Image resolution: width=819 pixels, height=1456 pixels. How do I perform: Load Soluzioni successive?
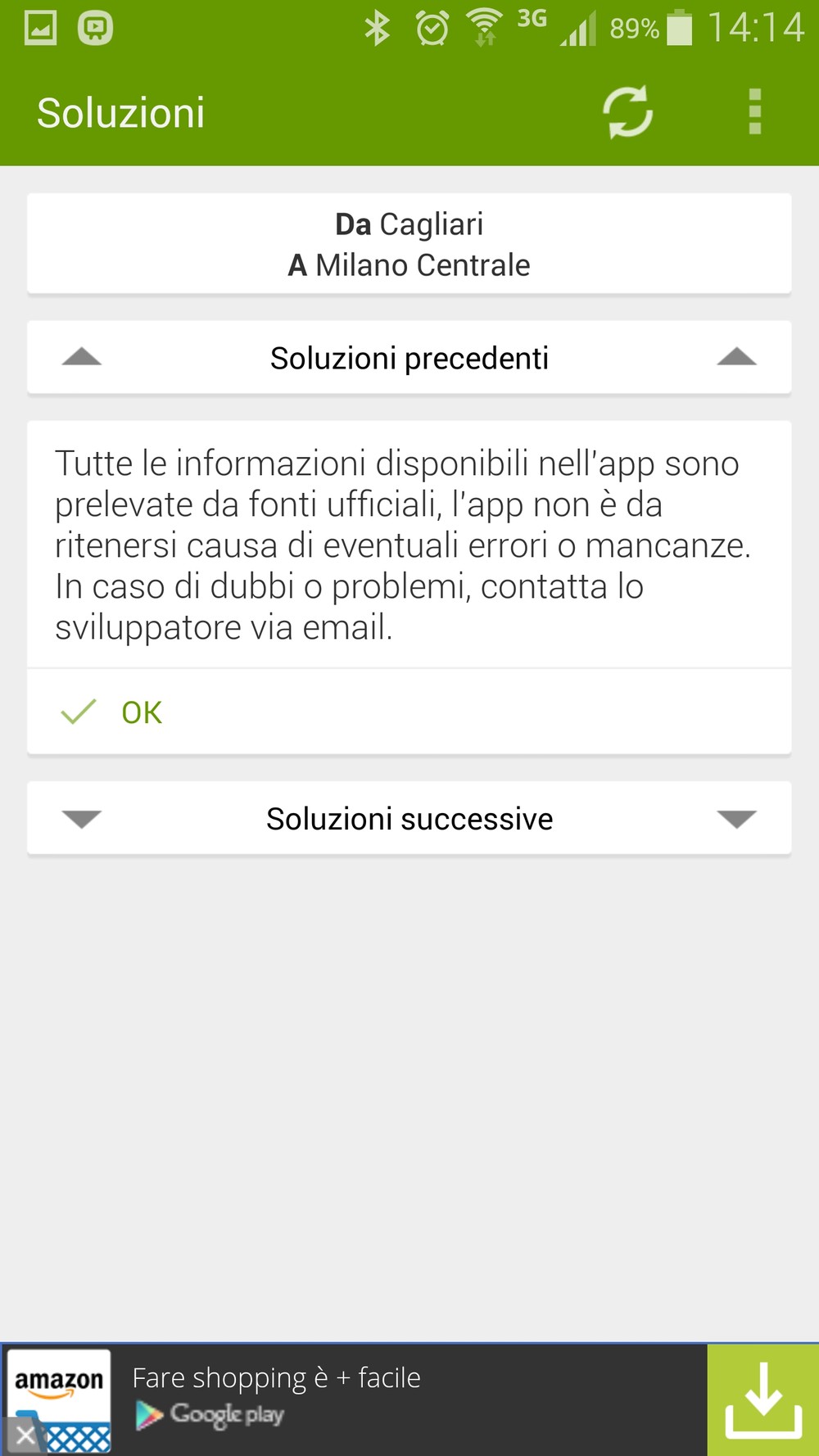click(x=409, y=818)
